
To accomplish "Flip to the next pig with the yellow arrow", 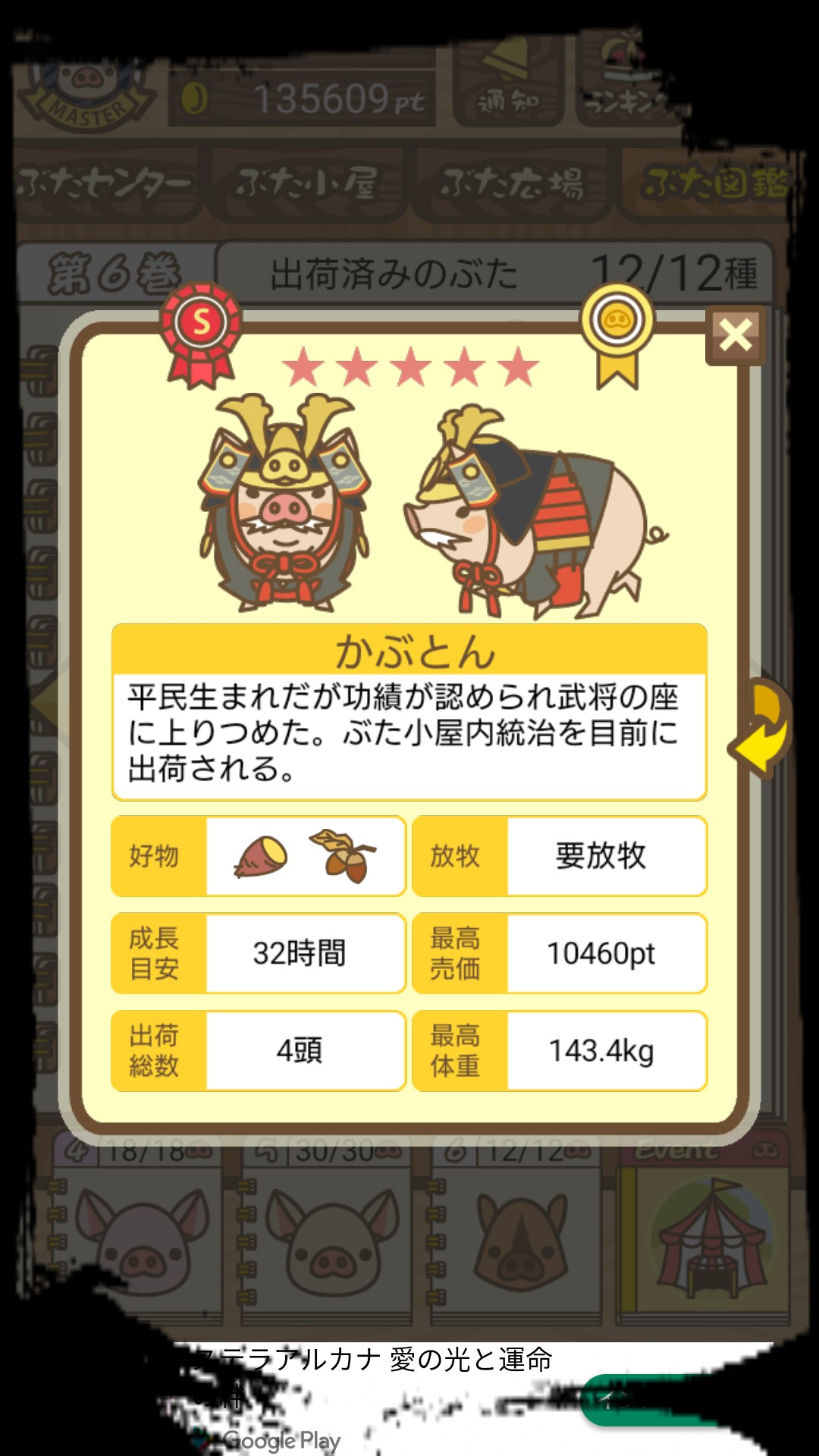I will tap(762, 730).
